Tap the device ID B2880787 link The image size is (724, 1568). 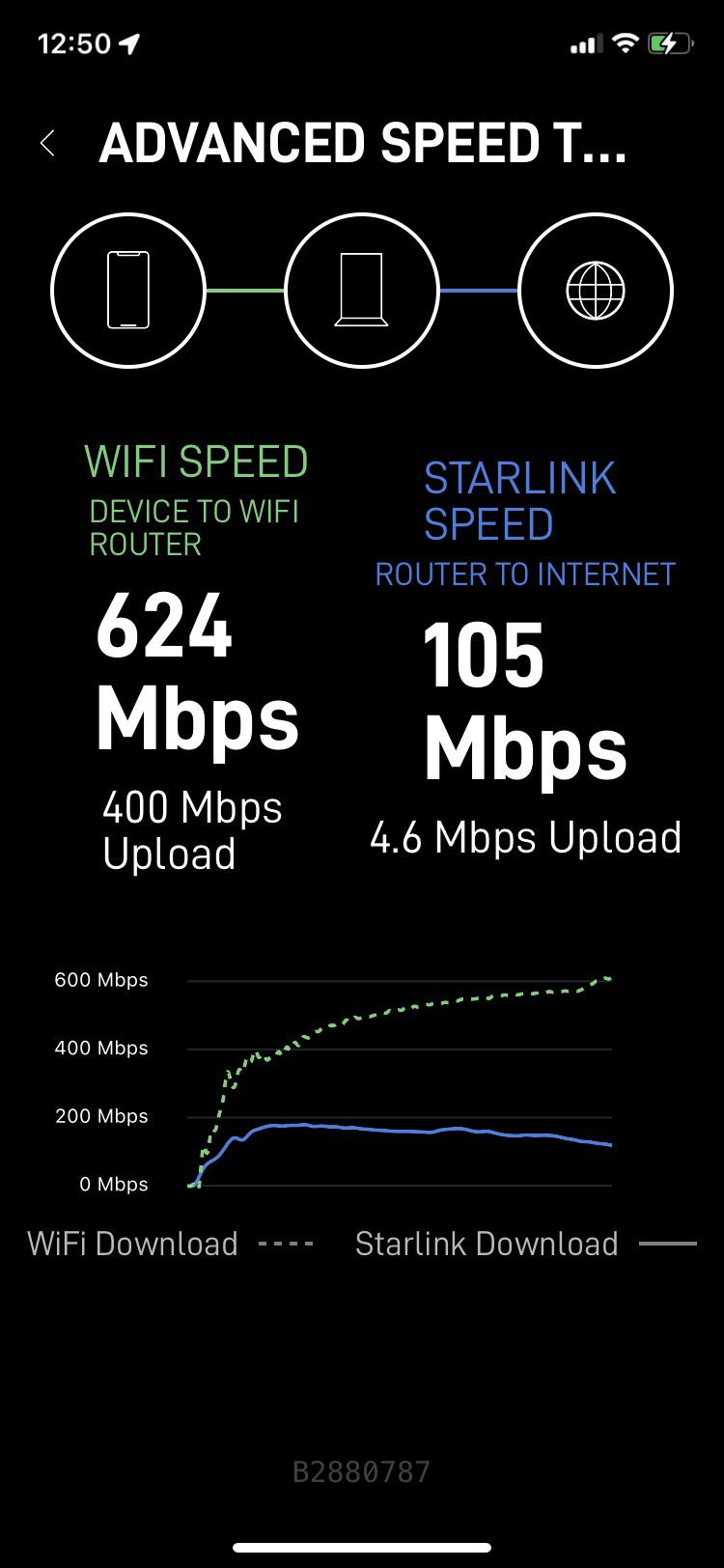[x=362, y=1471]
